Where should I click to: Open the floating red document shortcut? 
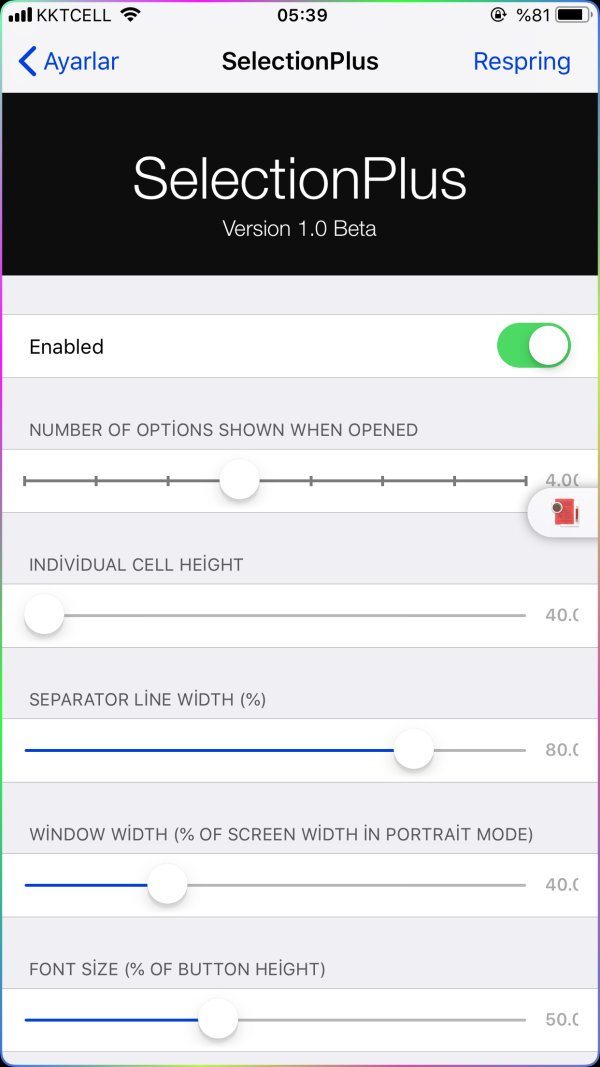pyautogui.click(x=566, y=512)
